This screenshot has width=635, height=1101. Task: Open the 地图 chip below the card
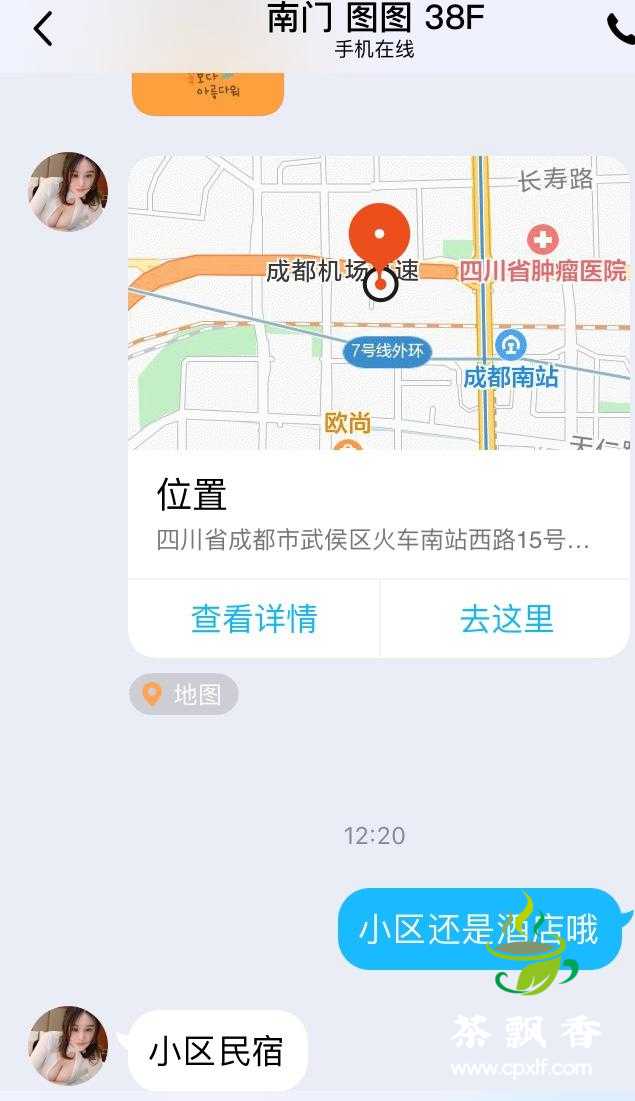(x=184, y=694)
